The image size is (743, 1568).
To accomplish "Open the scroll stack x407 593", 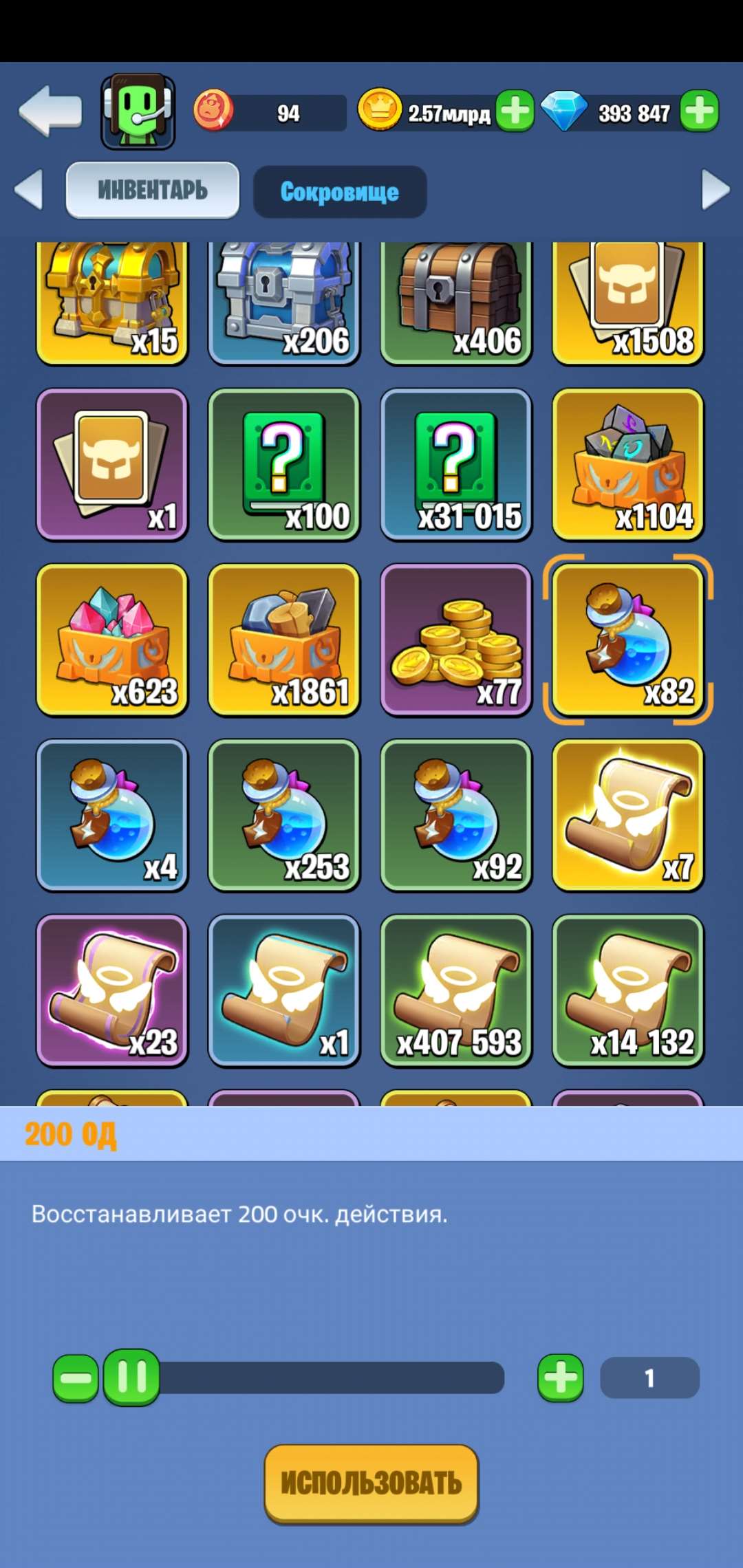I will 456,990.
